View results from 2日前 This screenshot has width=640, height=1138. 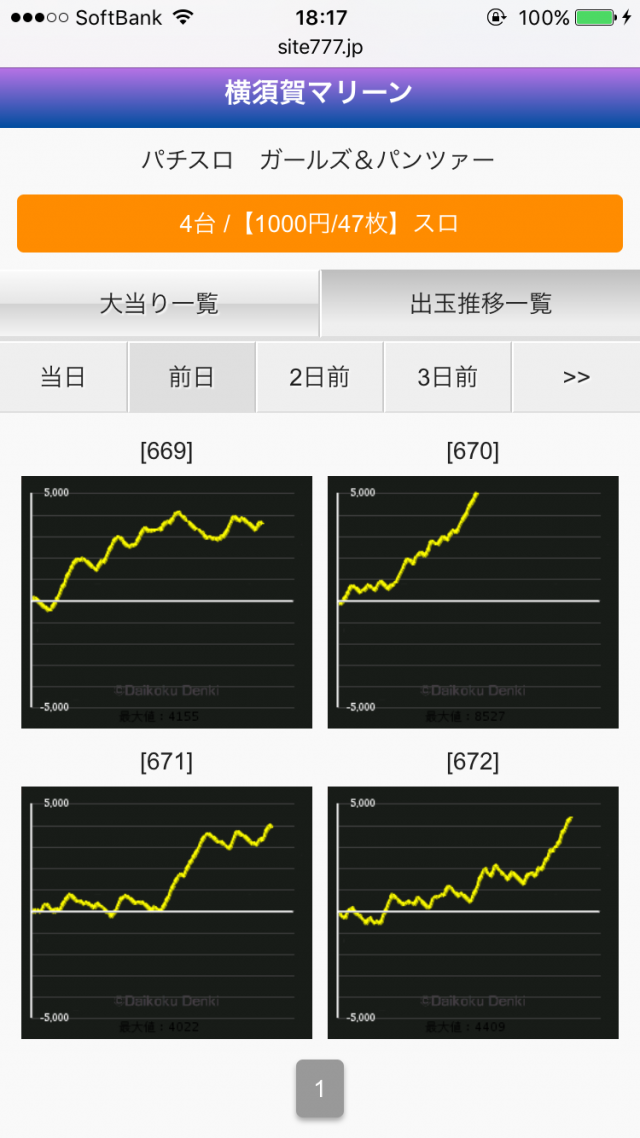(x=319, y=377)
